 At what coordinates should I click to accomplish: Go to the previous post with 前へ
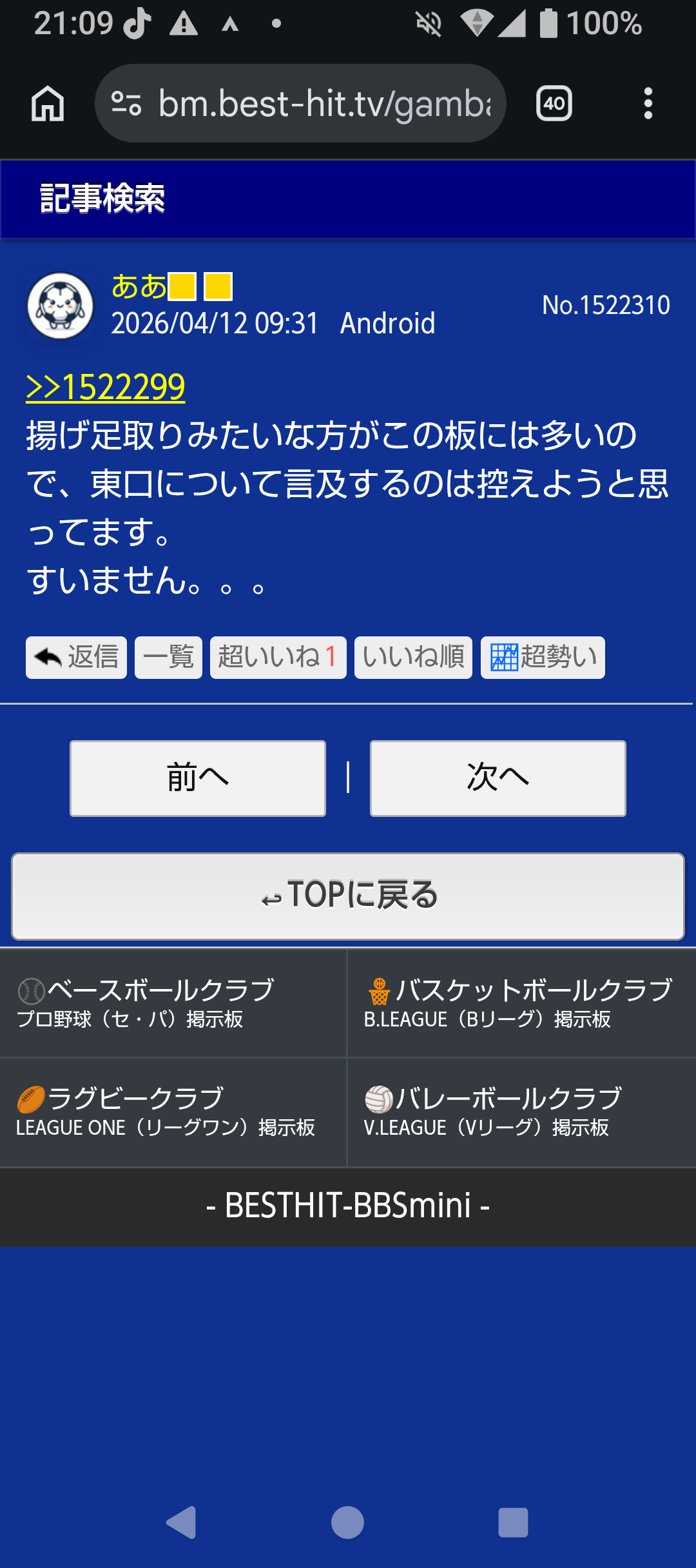pos(198,778)
